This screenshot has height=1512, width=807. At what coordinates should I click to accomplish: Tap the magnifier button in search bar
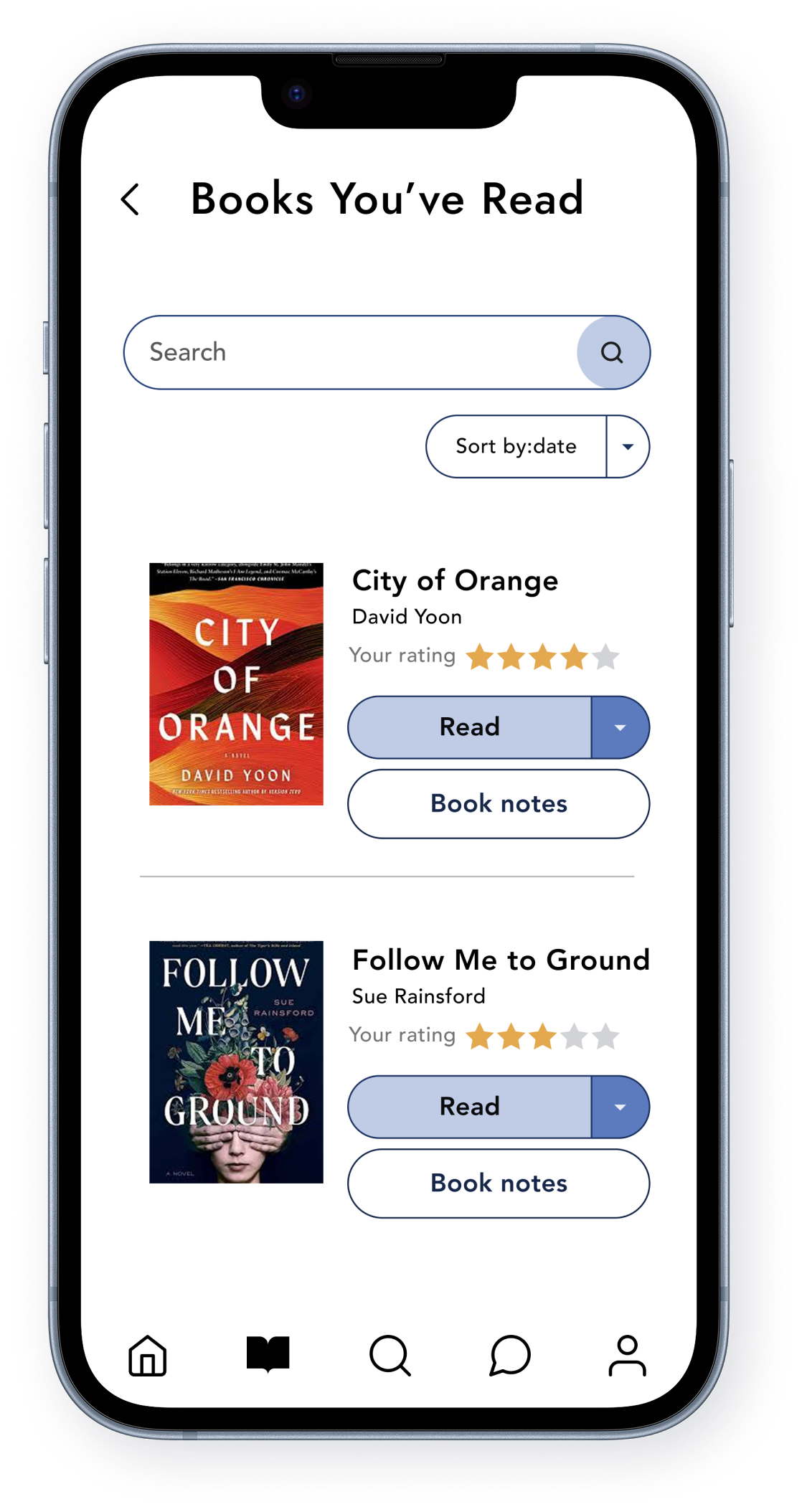[613, 352]
